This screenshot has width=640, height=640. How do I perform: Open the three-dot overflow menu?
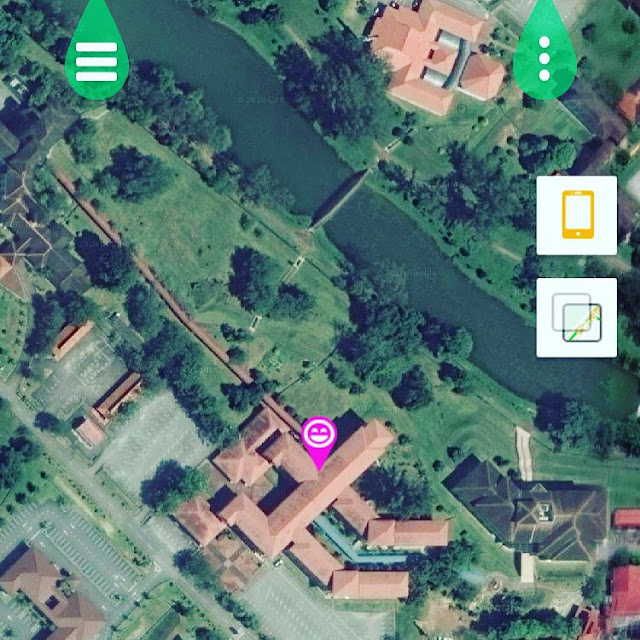[x=544, y=60]
